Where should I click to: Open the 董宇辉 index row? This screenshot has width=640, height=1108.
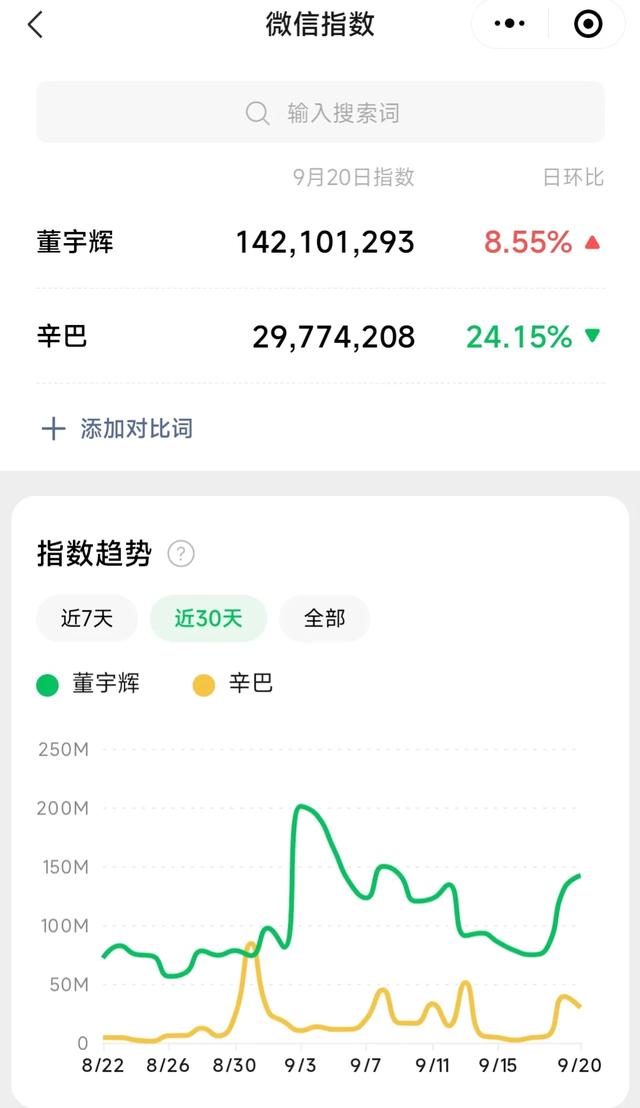click(x=321, y=242)
